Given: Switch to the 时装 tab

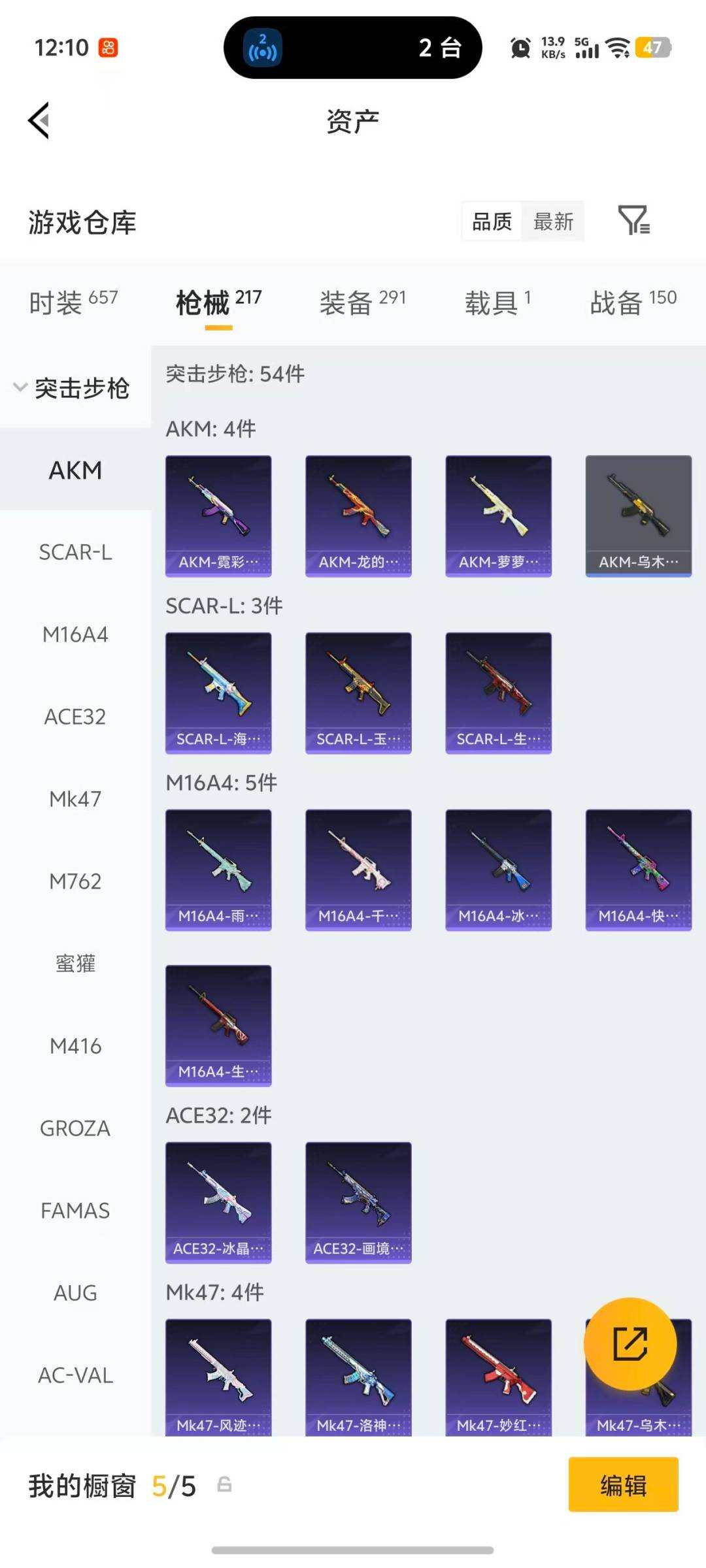Looking at the screenshot, I should click(73, 302).
